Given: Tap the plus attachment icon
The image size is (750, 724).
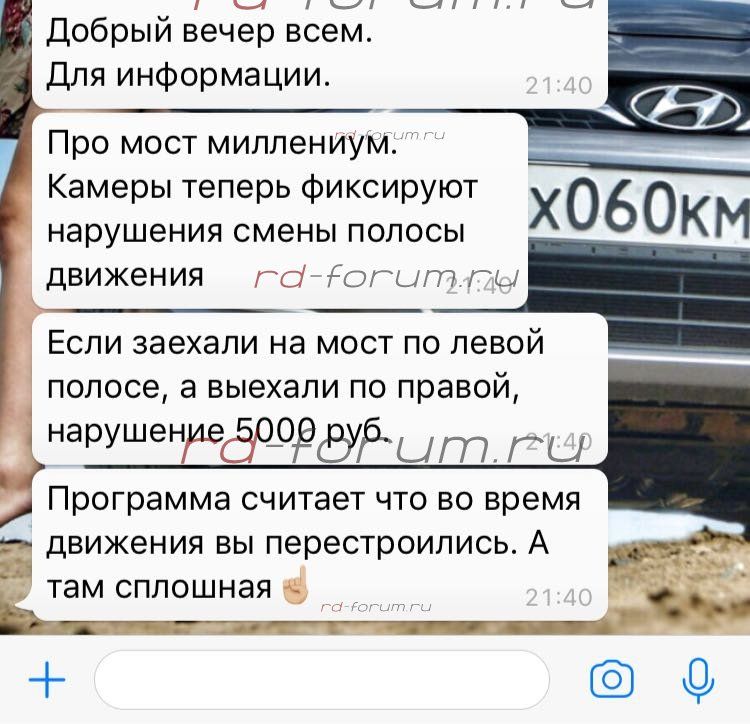Looking at the screenshot, I should (46, 681).
